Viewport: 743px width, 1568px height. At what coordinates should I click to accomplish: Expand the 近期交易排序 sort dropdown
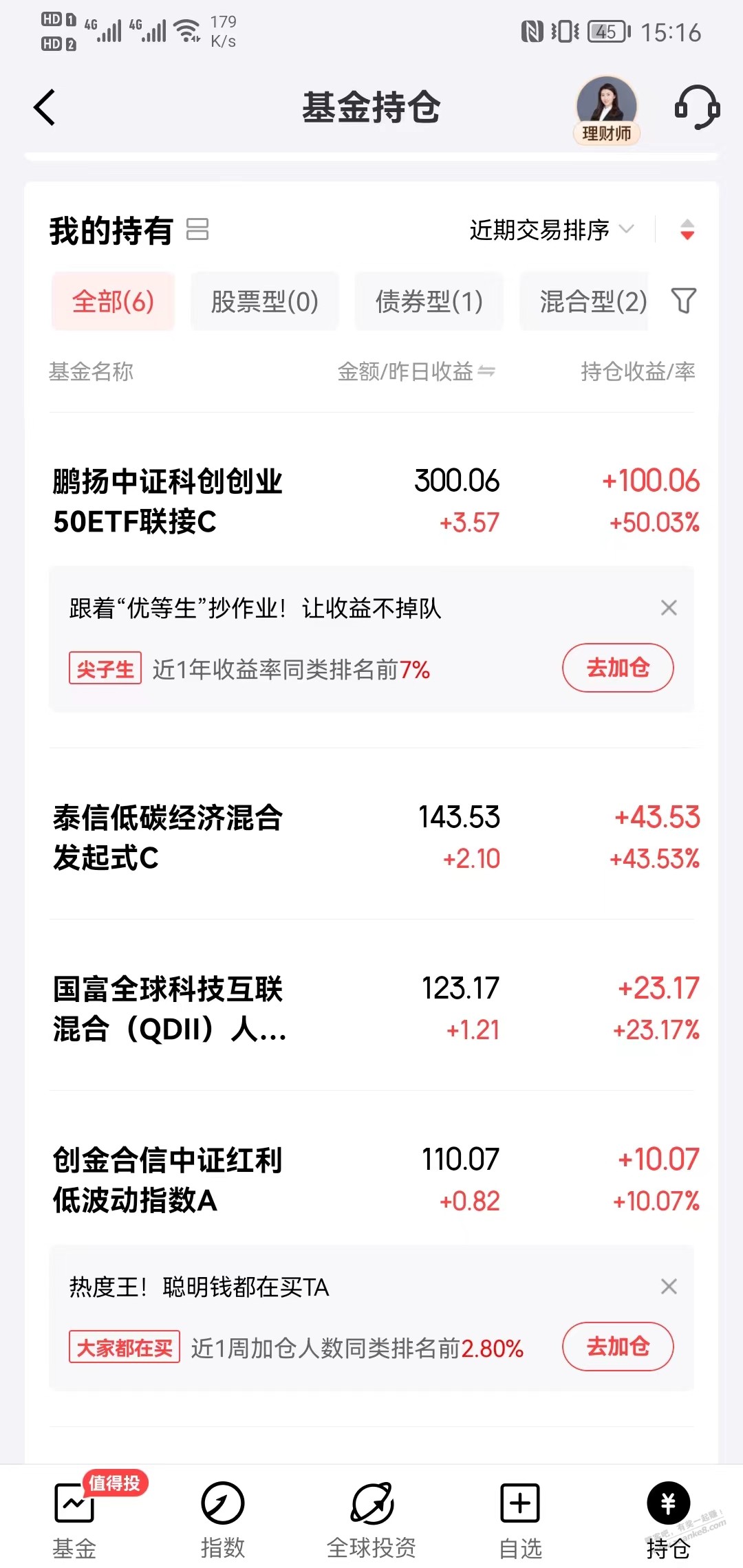pyautogui.click(x=550, y=230)
